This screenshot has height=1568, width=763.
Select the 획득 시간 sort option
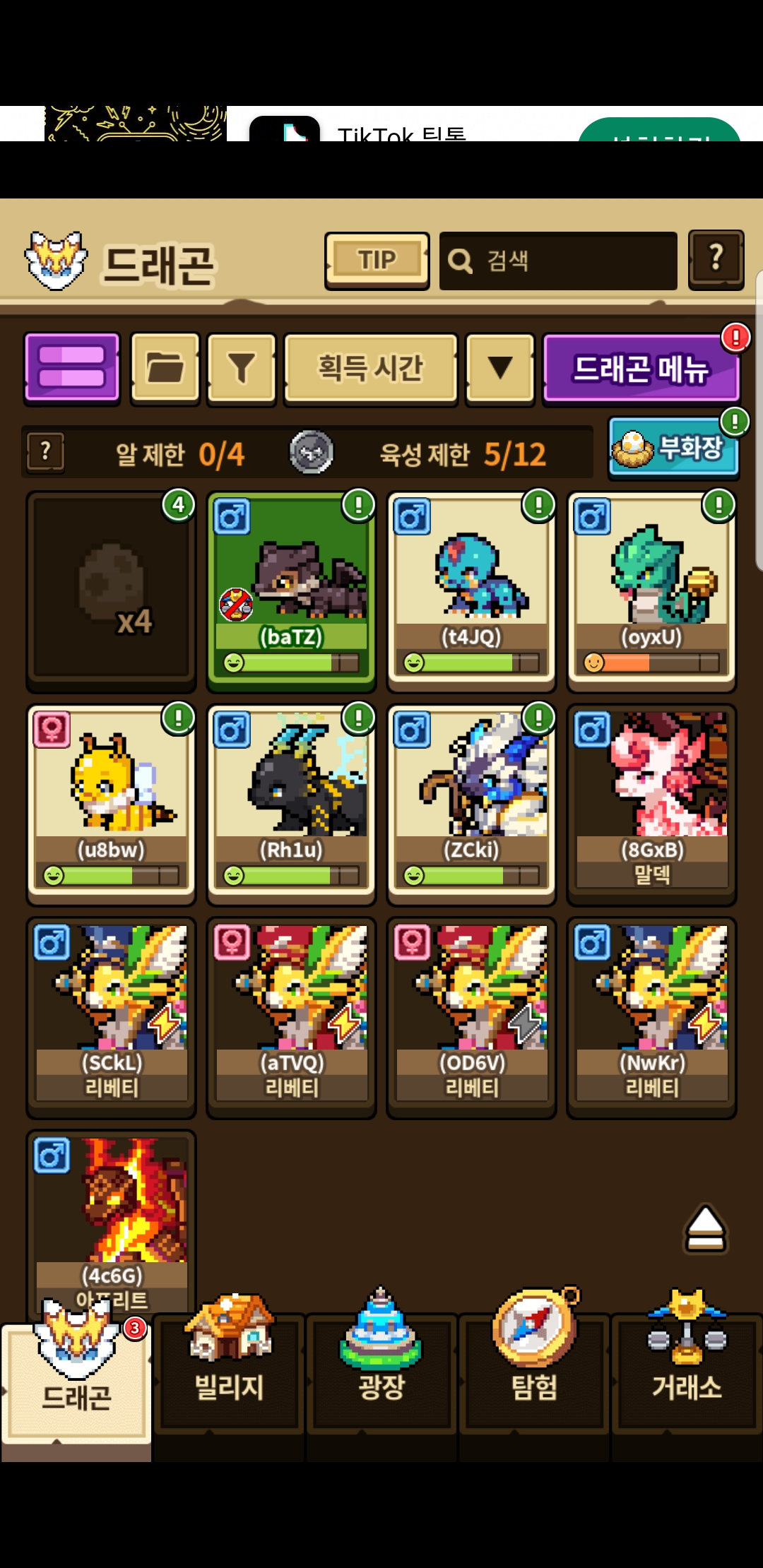[x=370, y=368]
